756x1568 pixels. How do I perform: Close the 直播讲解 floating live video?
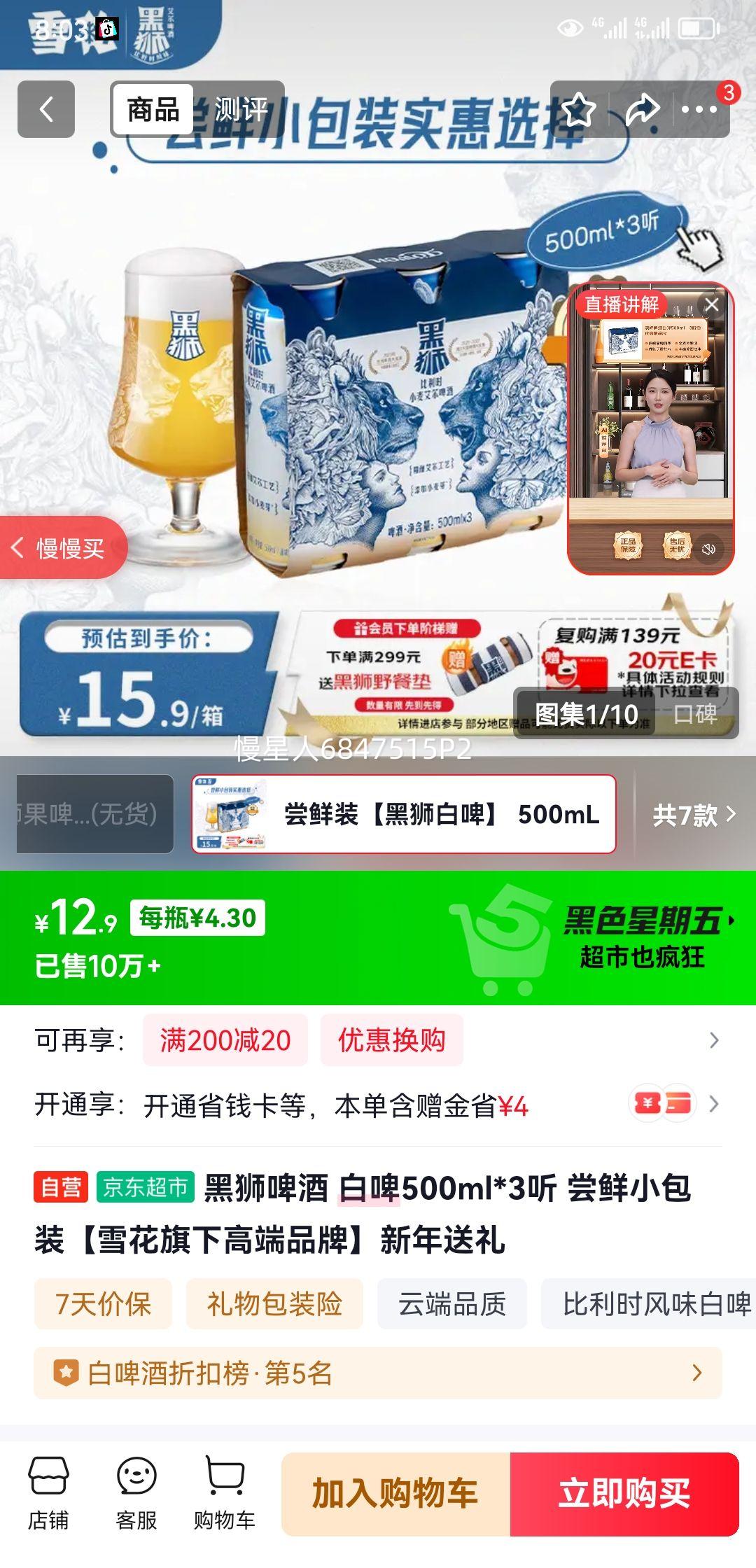(x=713, y=304)
